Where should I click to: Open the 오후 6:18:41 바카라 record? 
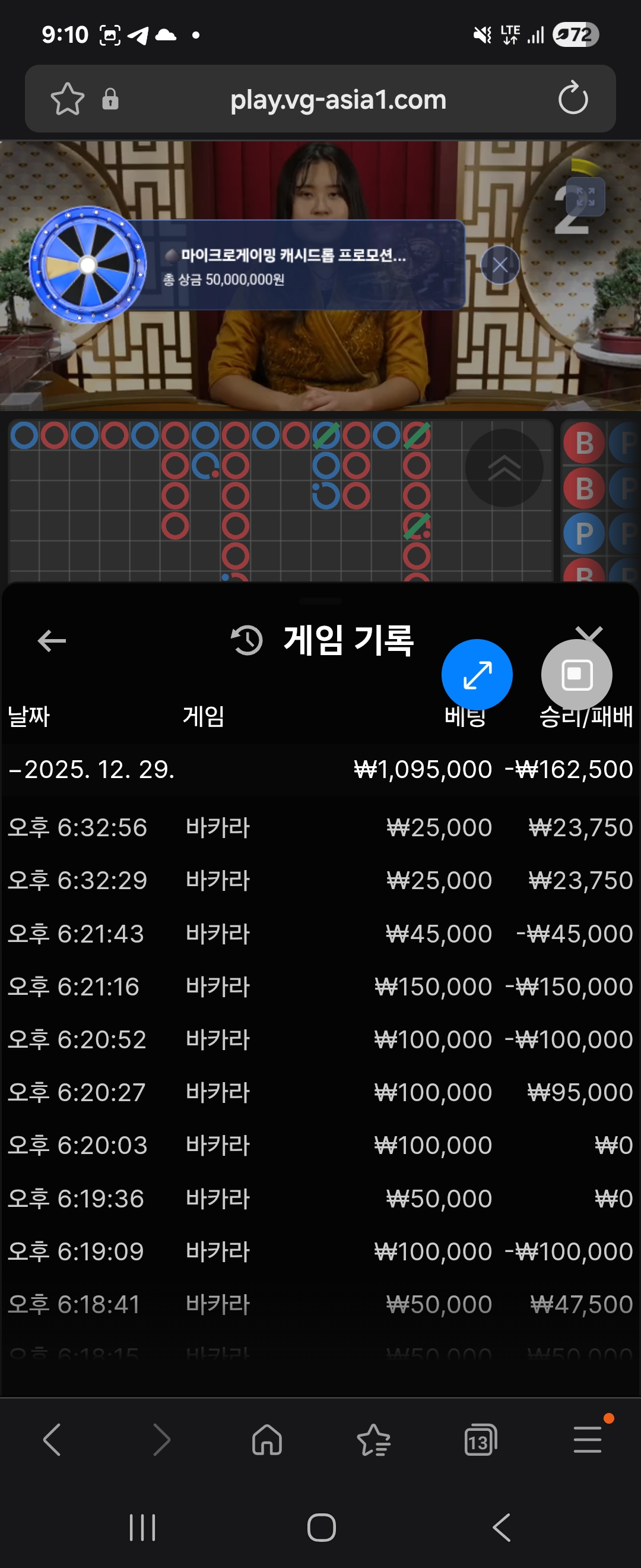(320, 1304)
